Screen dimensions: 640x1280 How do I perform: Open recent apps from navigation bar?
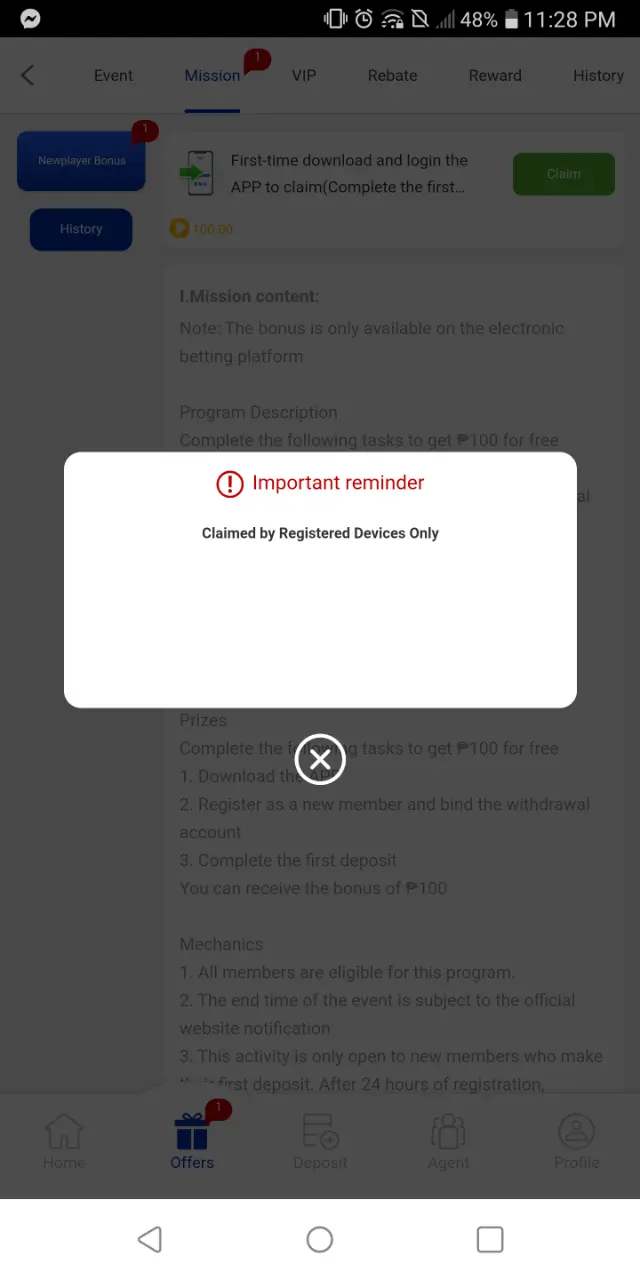[x=490, y=1240]
